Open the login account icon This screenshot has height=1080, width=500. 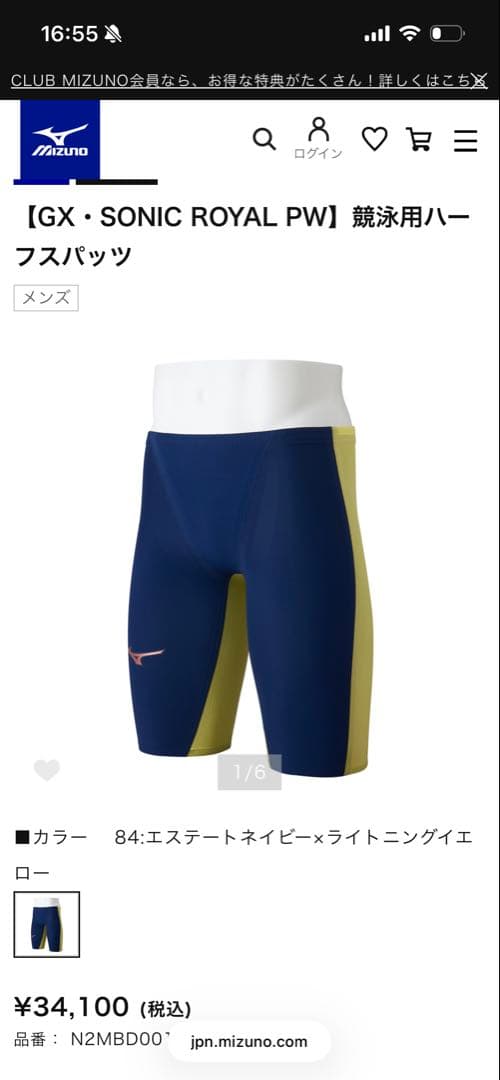(x=318, y=138)
